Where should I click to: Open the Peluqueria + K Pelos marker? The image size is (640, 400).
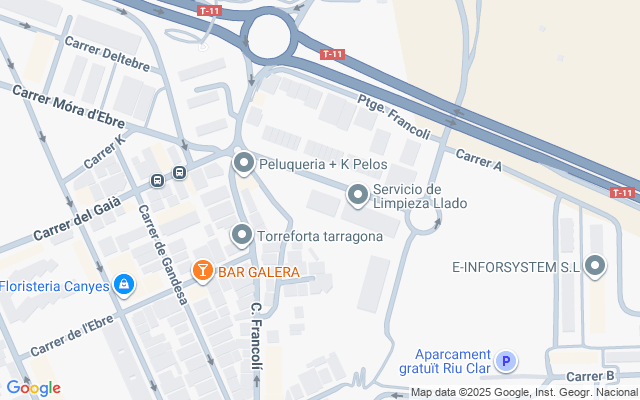[243, 163]
